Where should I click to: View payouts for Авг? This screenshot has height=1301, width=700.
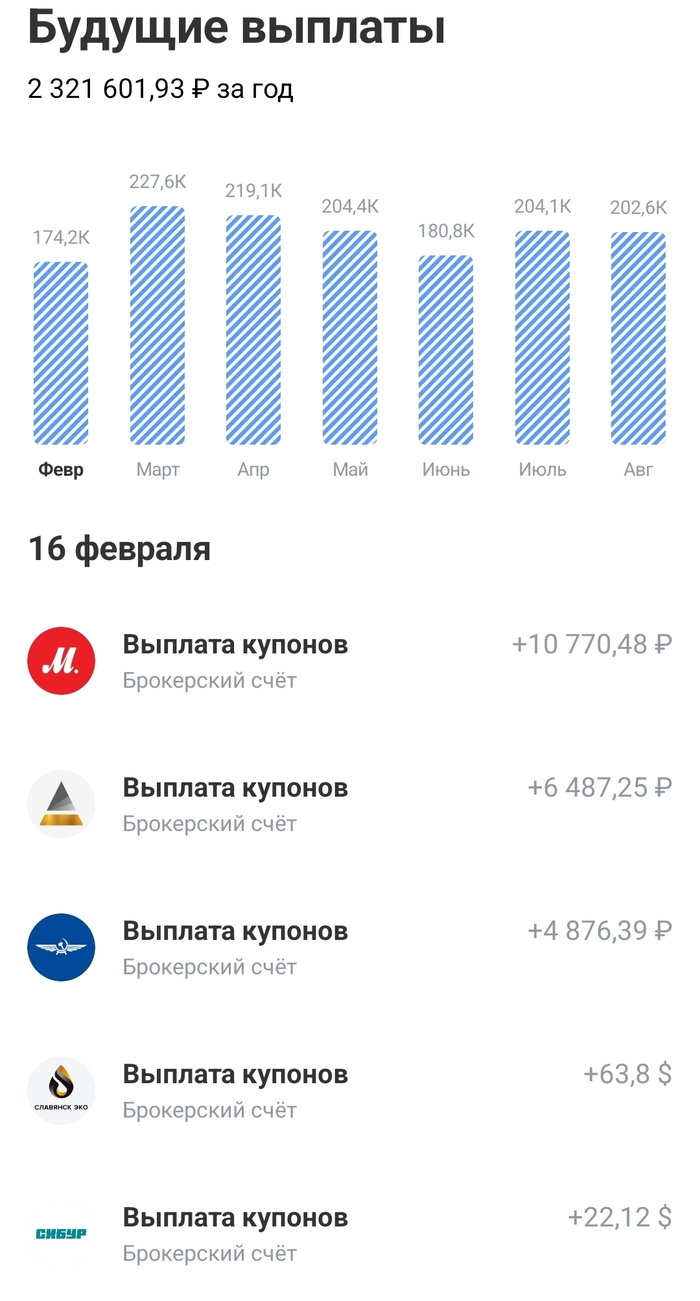click(638, 338)
